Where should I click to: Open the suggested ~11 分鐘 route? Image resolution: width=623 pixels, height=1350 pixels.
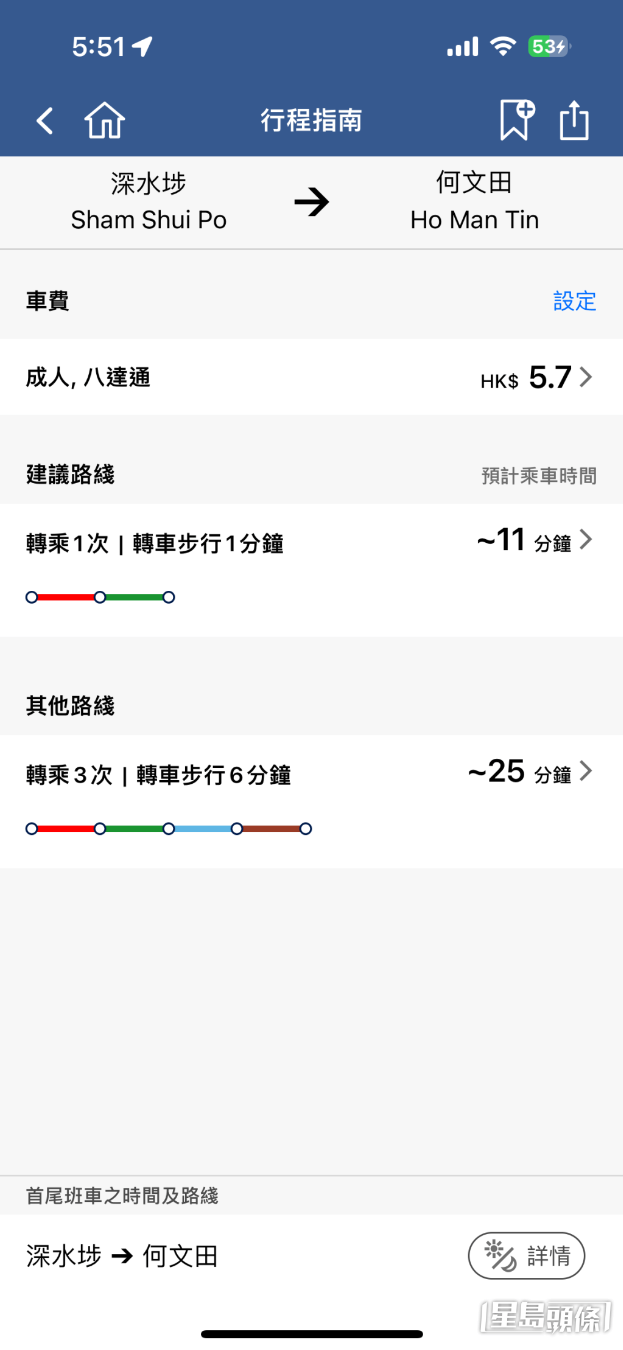[311, 568]
